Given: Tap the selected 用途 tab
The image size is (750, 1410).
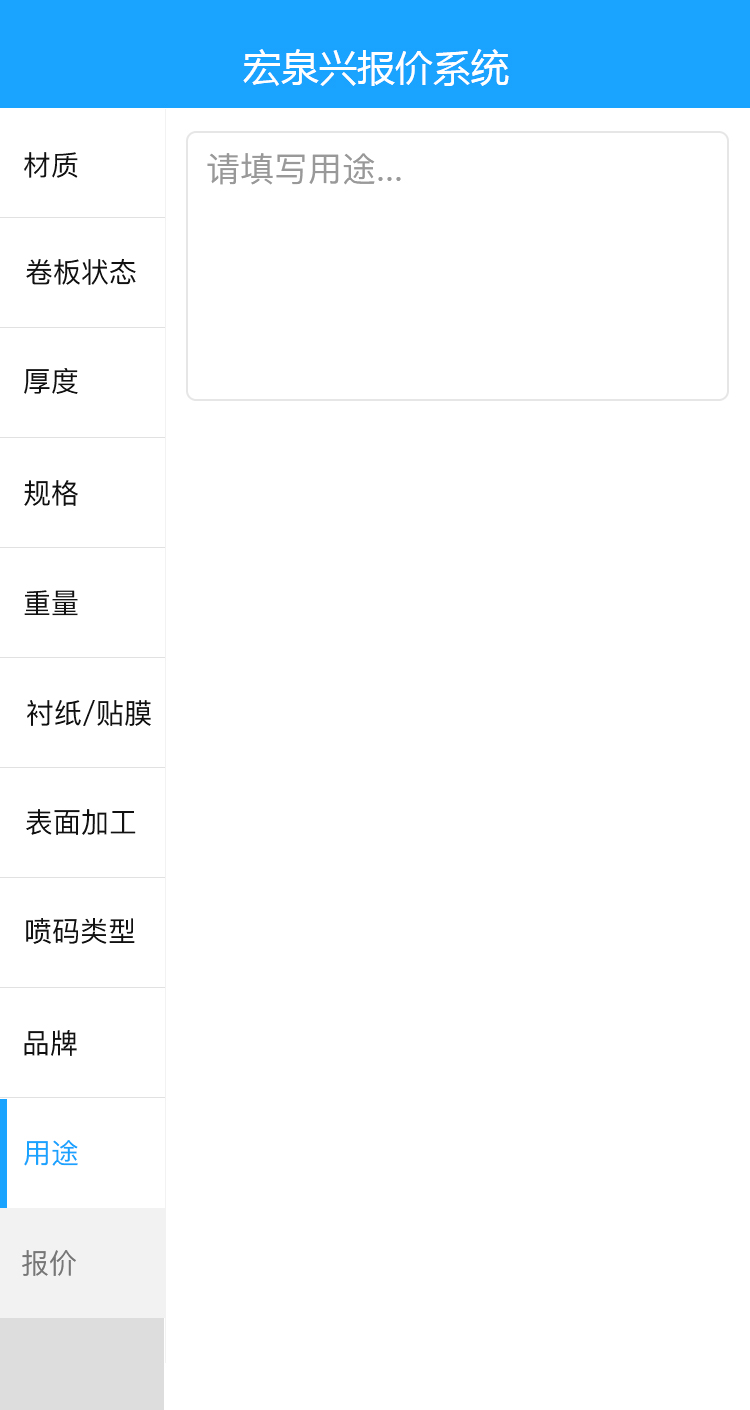Looking at the screenshot, I should [x=82, y=1153].
